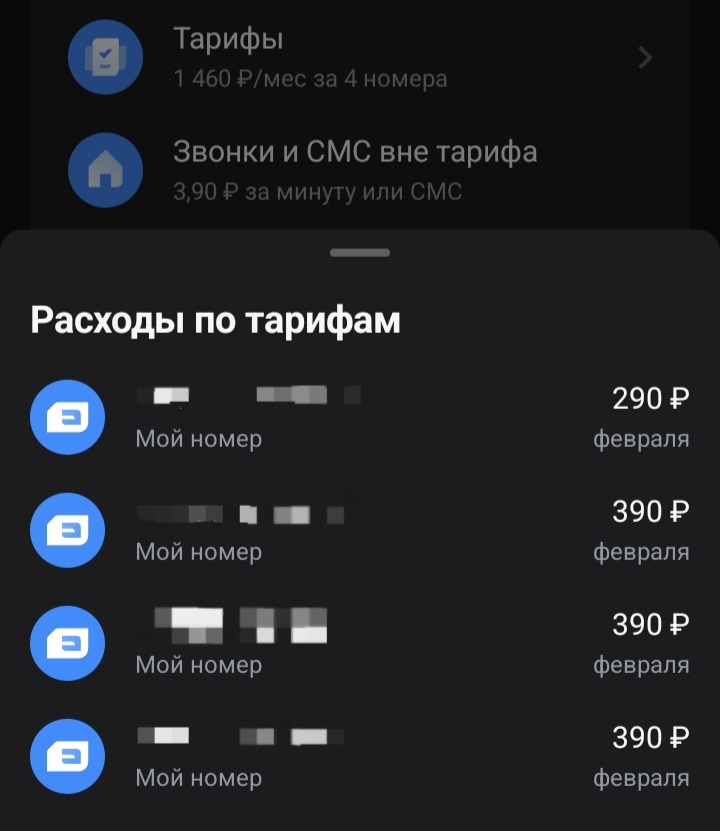The image size is (720, 831).
Task: Select the home icon beside calls outside tariff
Action: tap(105, 170)
